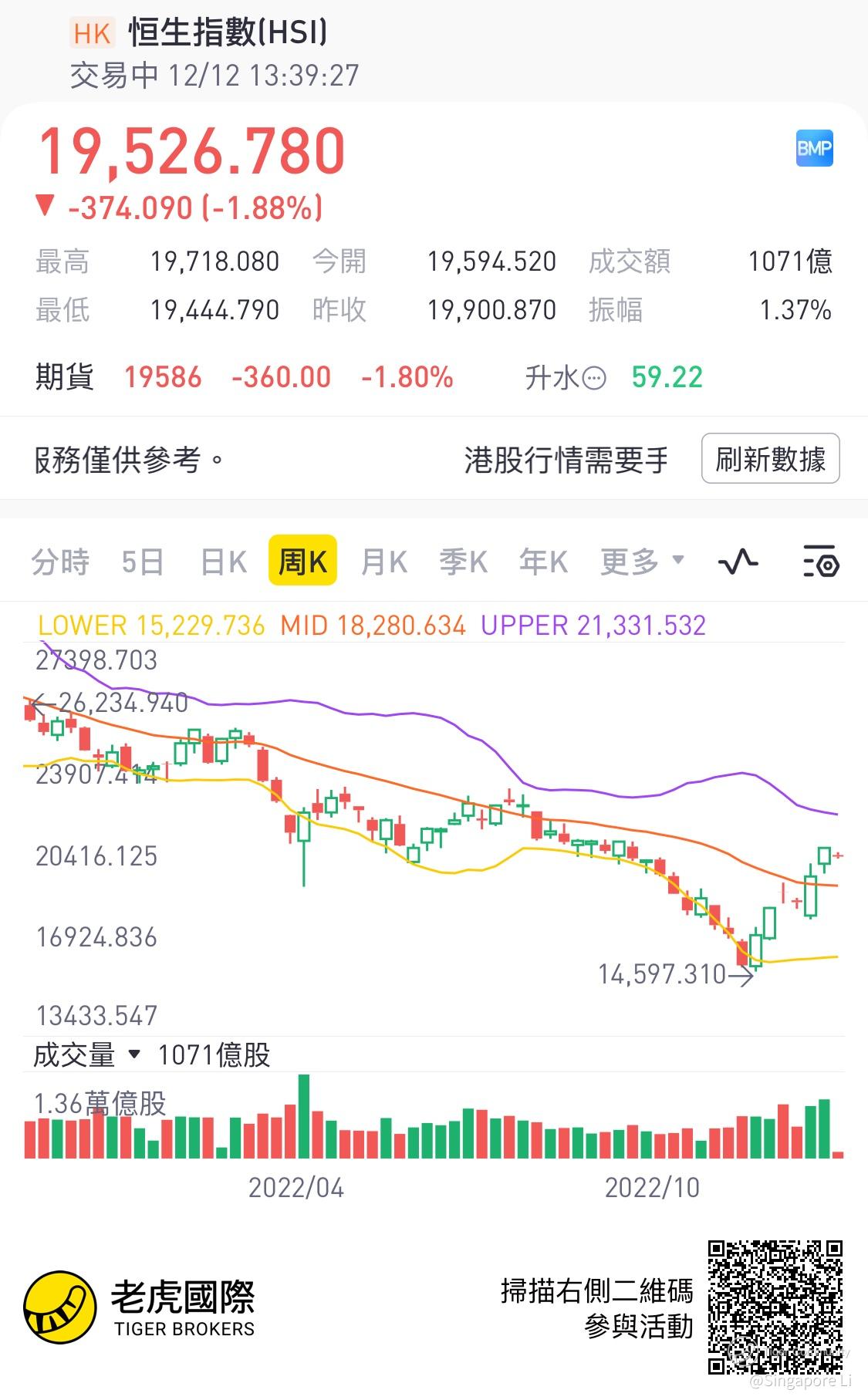868x1400 pixels.
Task: Tap the 升水 info icon
Action: click(593, 378)
